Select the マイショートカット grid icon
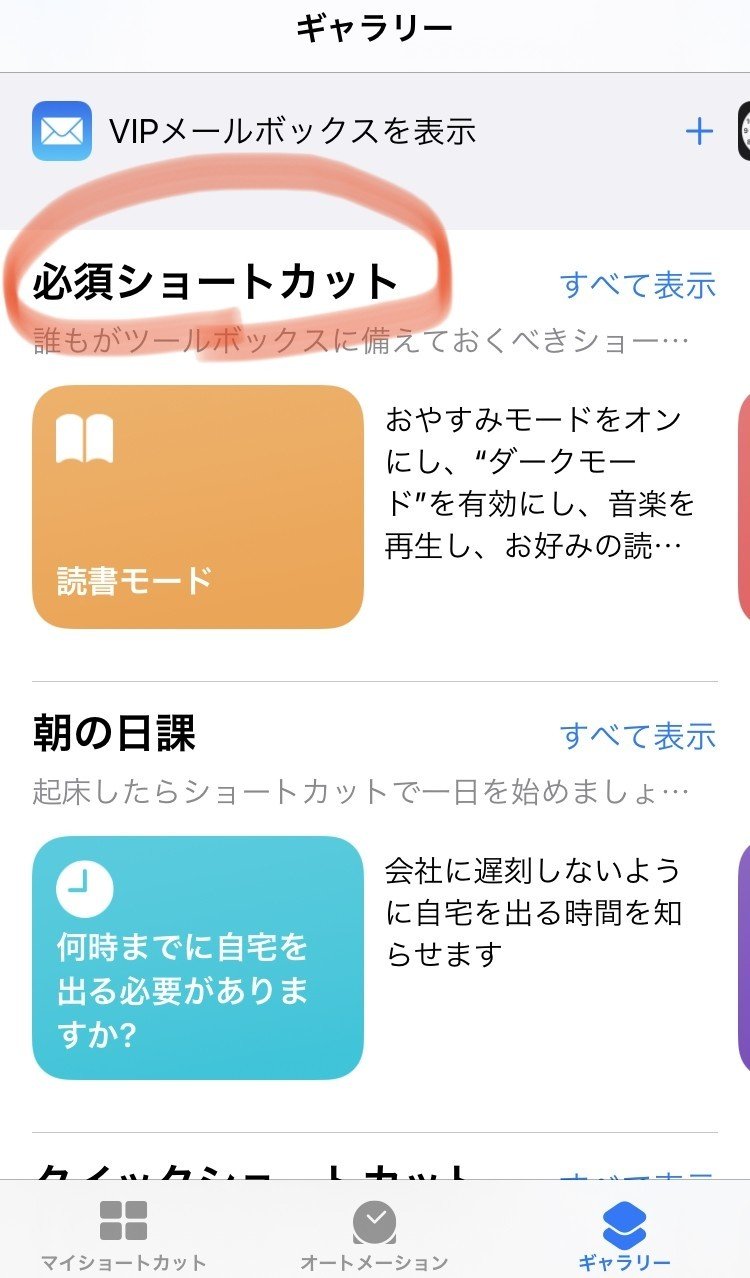750x1278 pixels. tap(125, 1220)
